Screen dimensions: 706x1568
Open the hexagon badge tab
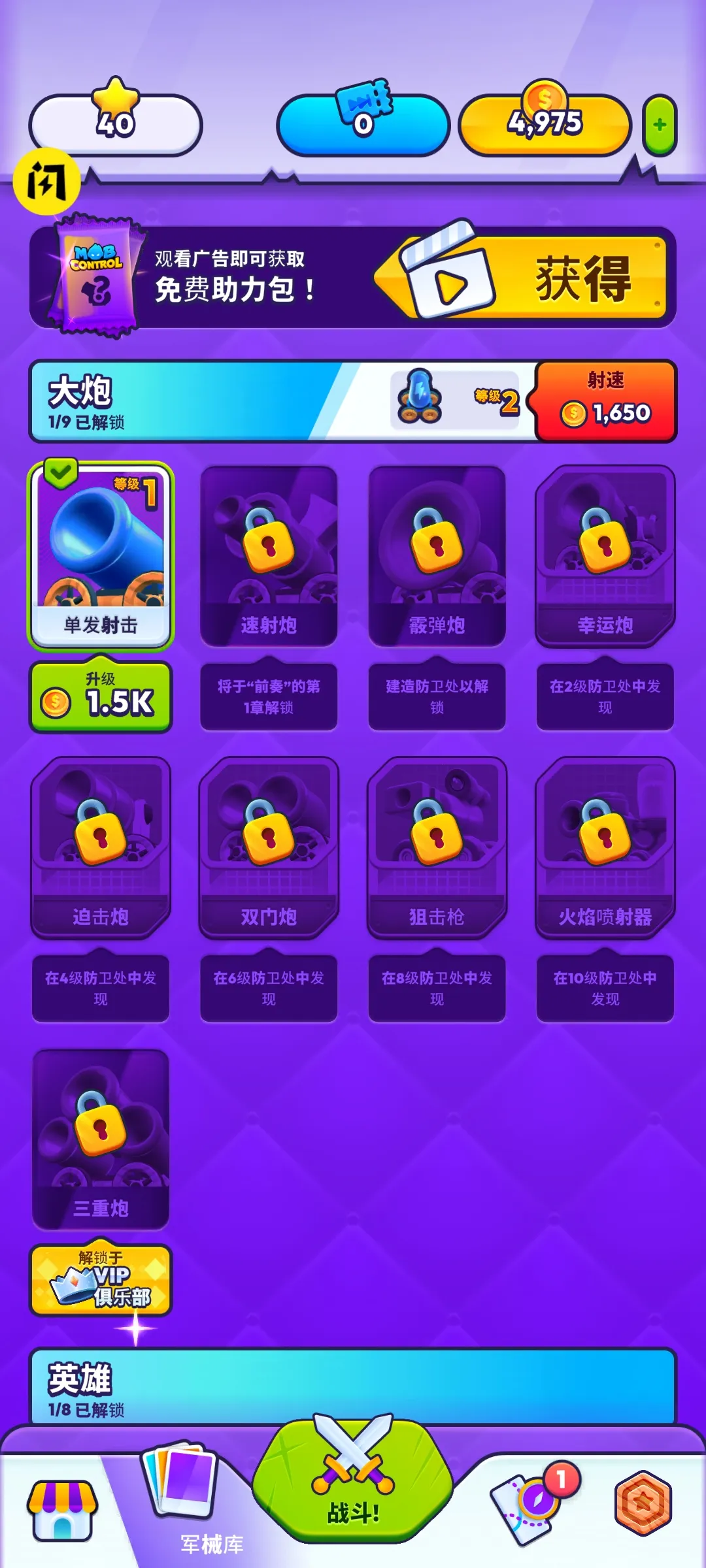[643, 1503]
